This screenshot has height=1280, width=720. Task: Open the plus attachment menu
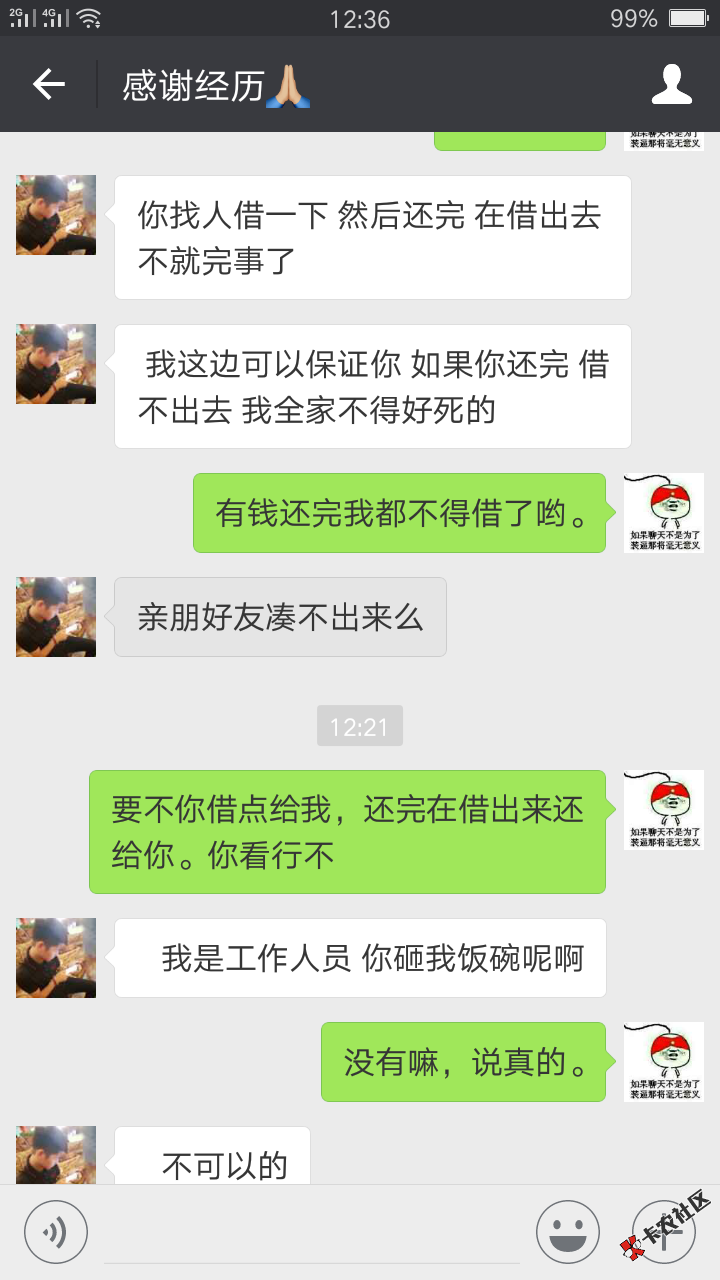[664, 1231]
